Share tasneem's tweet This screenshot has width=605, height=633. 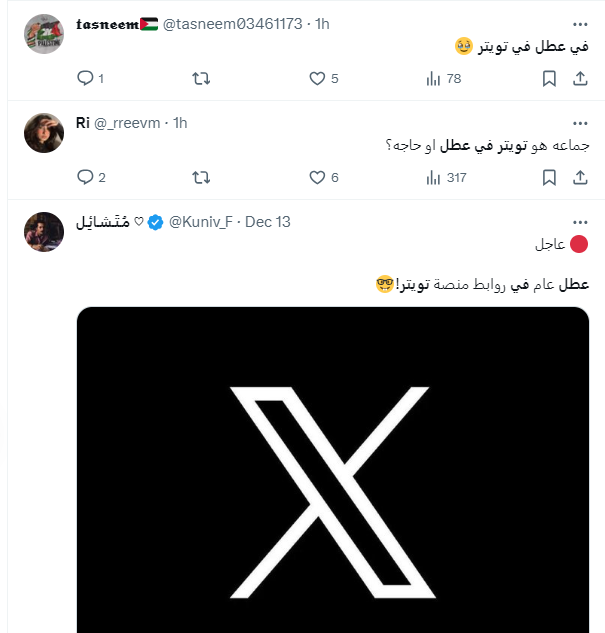click(x=581, y=78)
